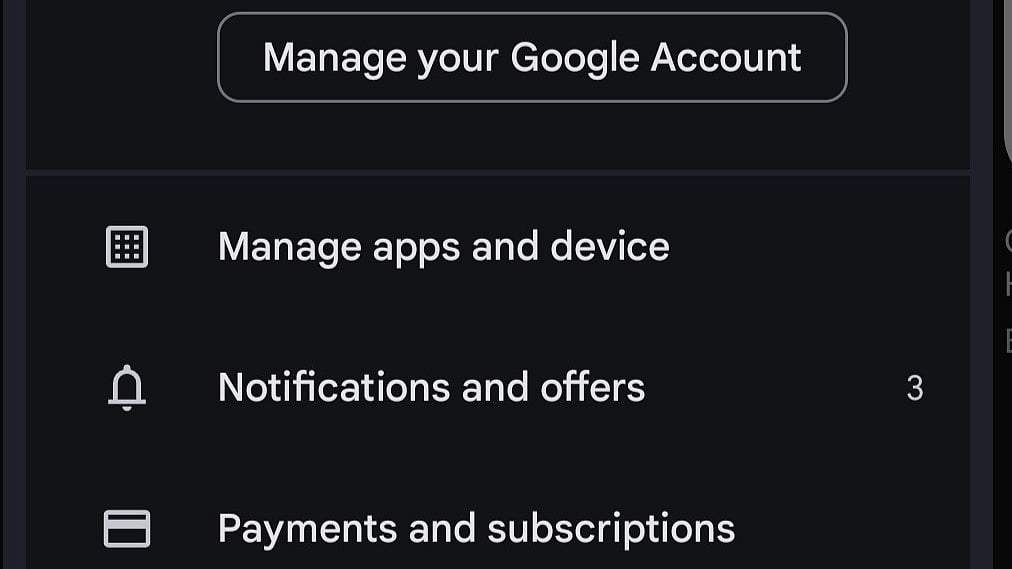Open Notifications and offers

tap(431, 387)
